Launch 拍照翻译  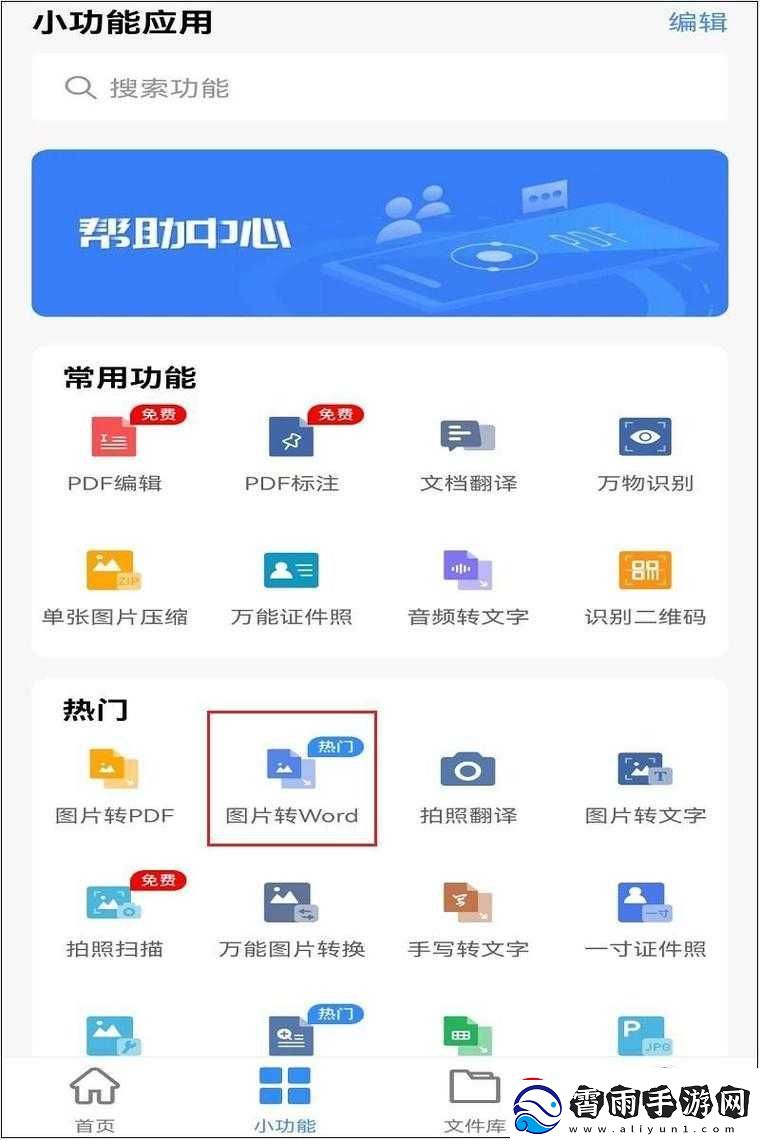coord(468,785)
